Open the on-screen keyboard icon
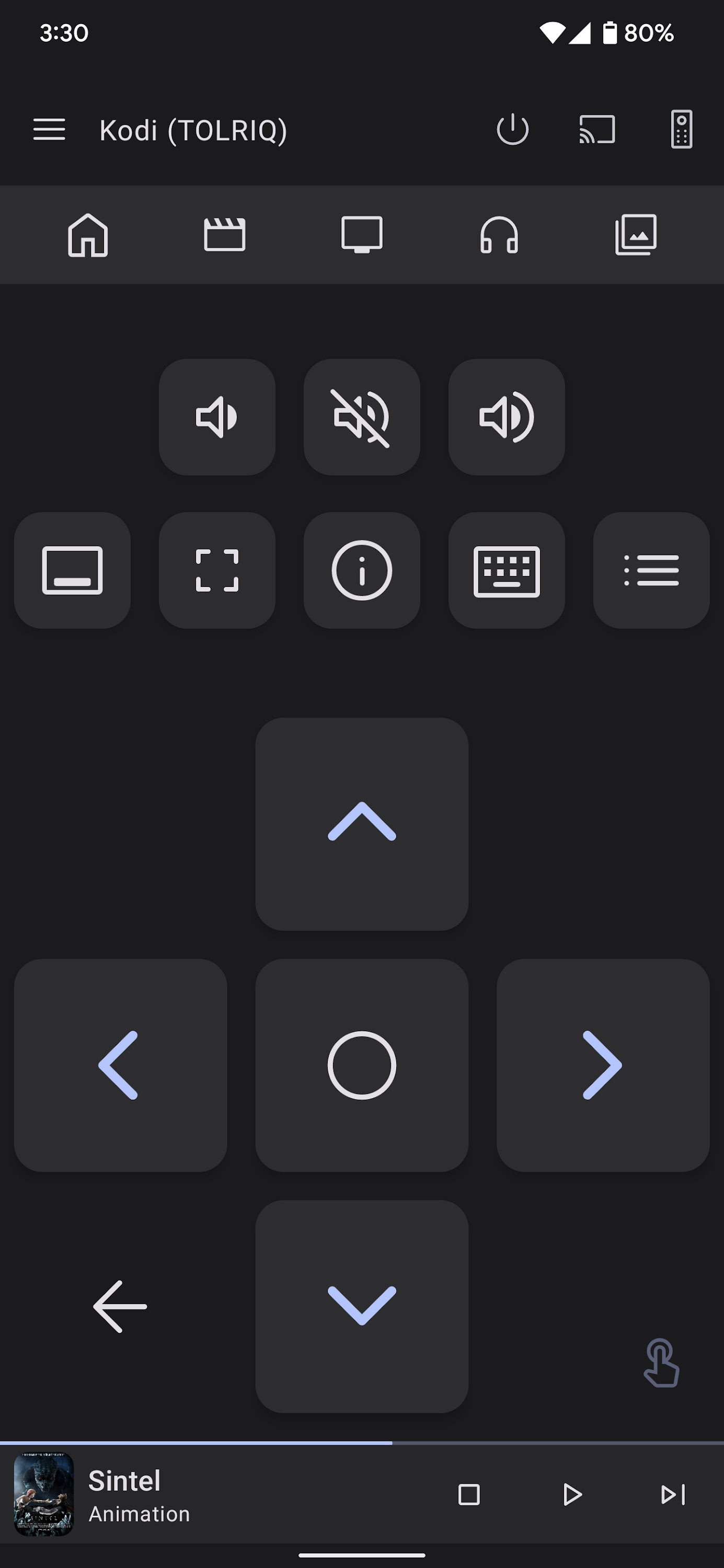 pos(507,570)
